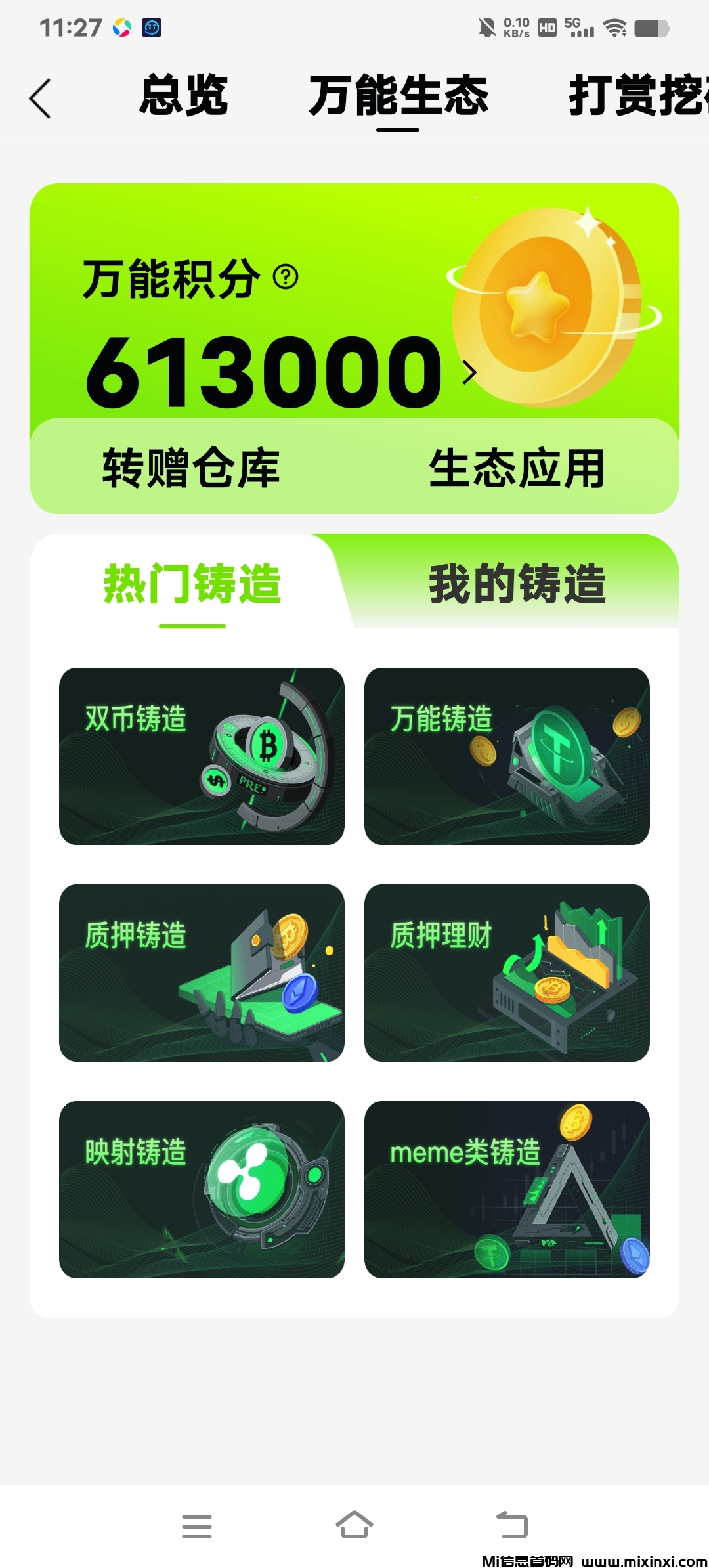709x1568 pixels.
Task: Open points details chevron beside 613000
Action: [469, 372]
